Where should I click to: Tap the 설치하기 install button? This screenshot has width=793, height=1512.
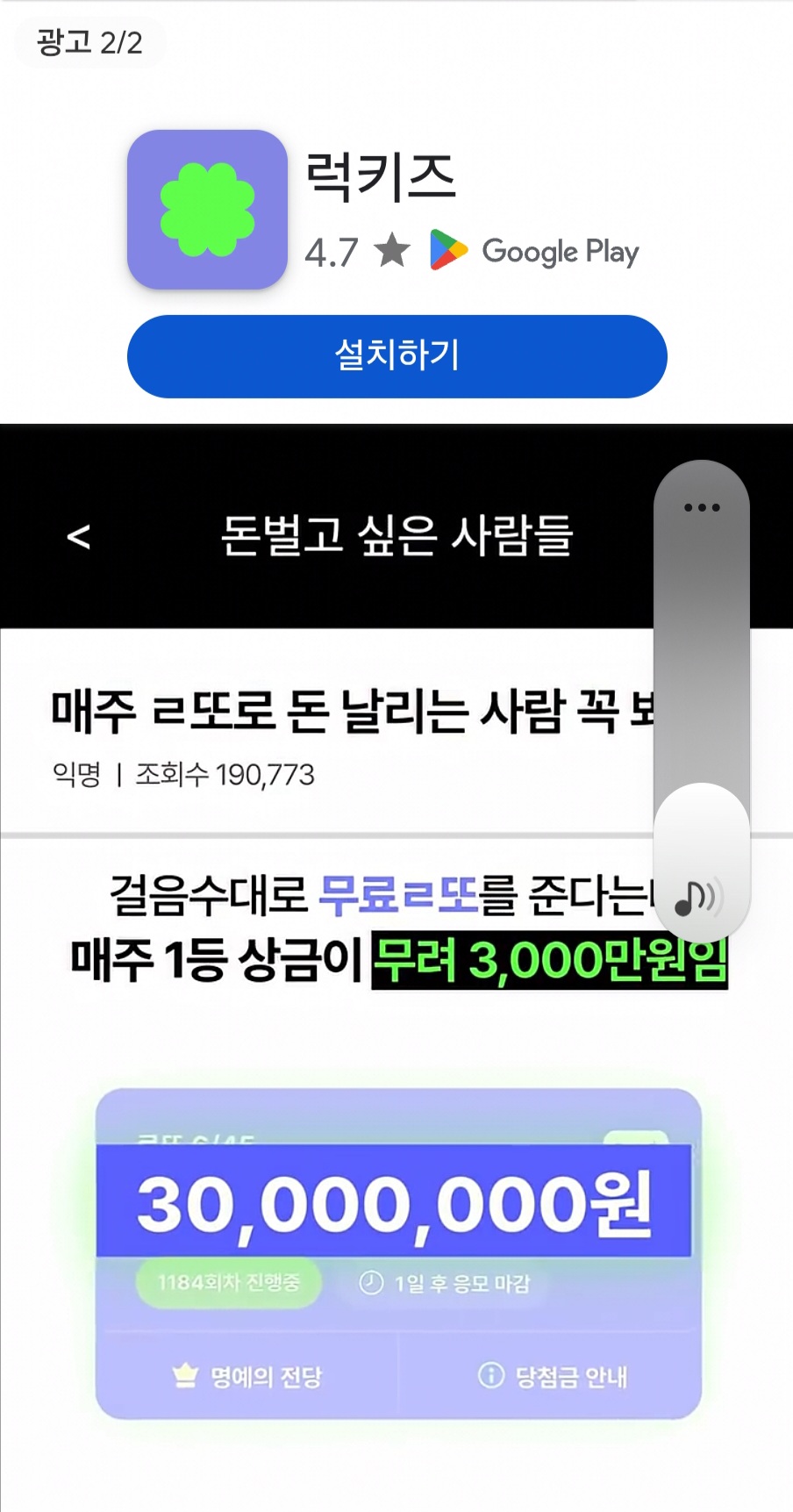pos(396,356)
